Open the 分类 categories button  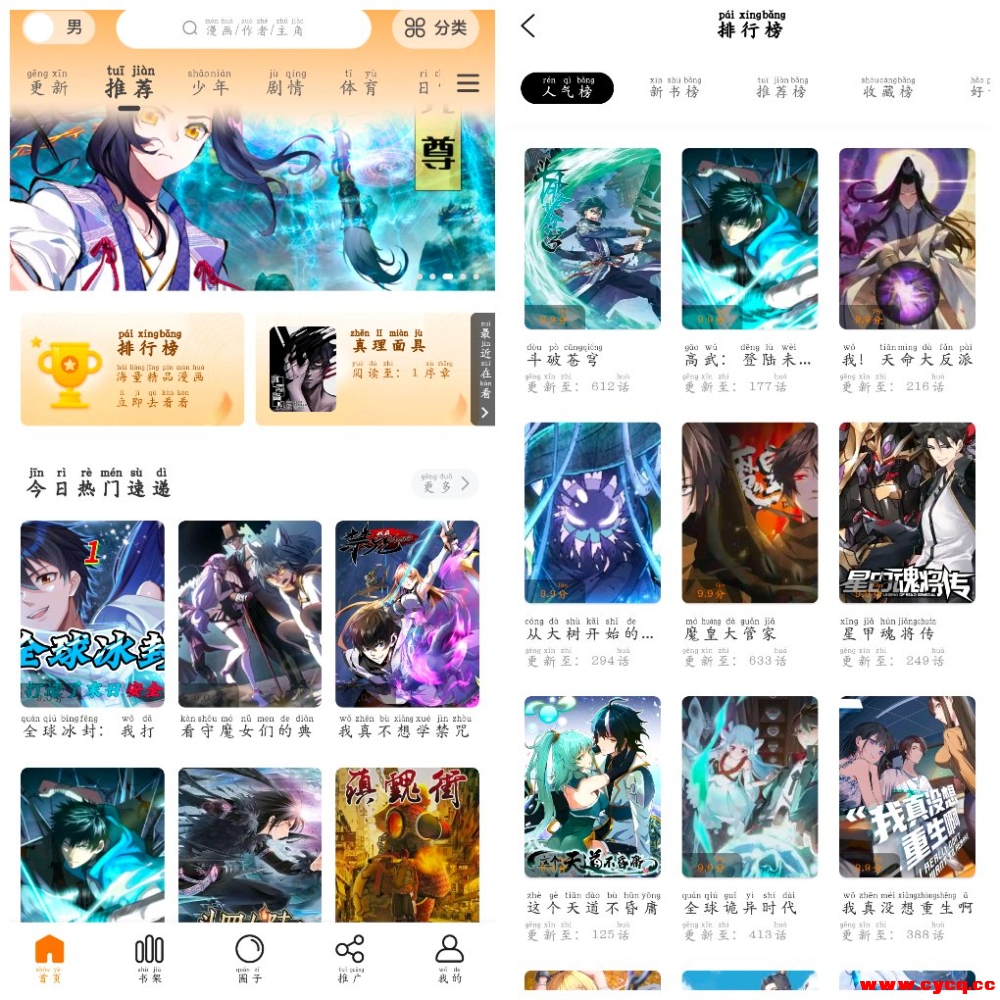(435, 28)
